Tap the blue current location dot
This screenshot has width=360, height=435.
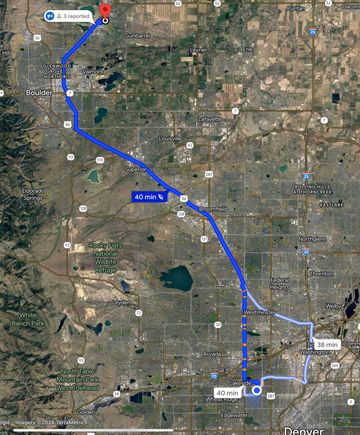coord(257,390)
